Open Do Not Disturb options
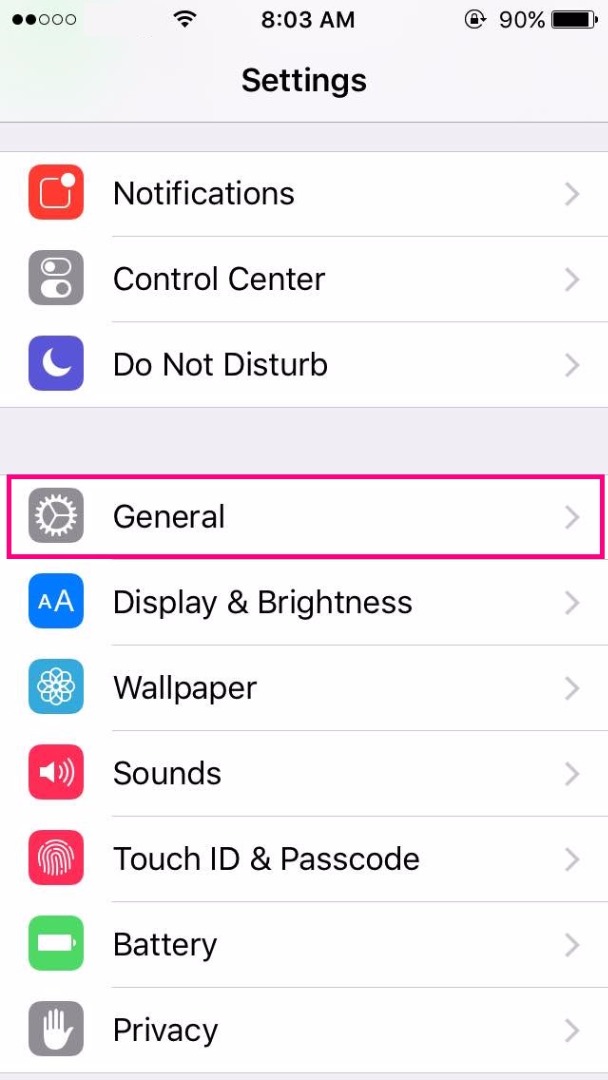This screenshot has width=608, height=1080. [220, 365]
